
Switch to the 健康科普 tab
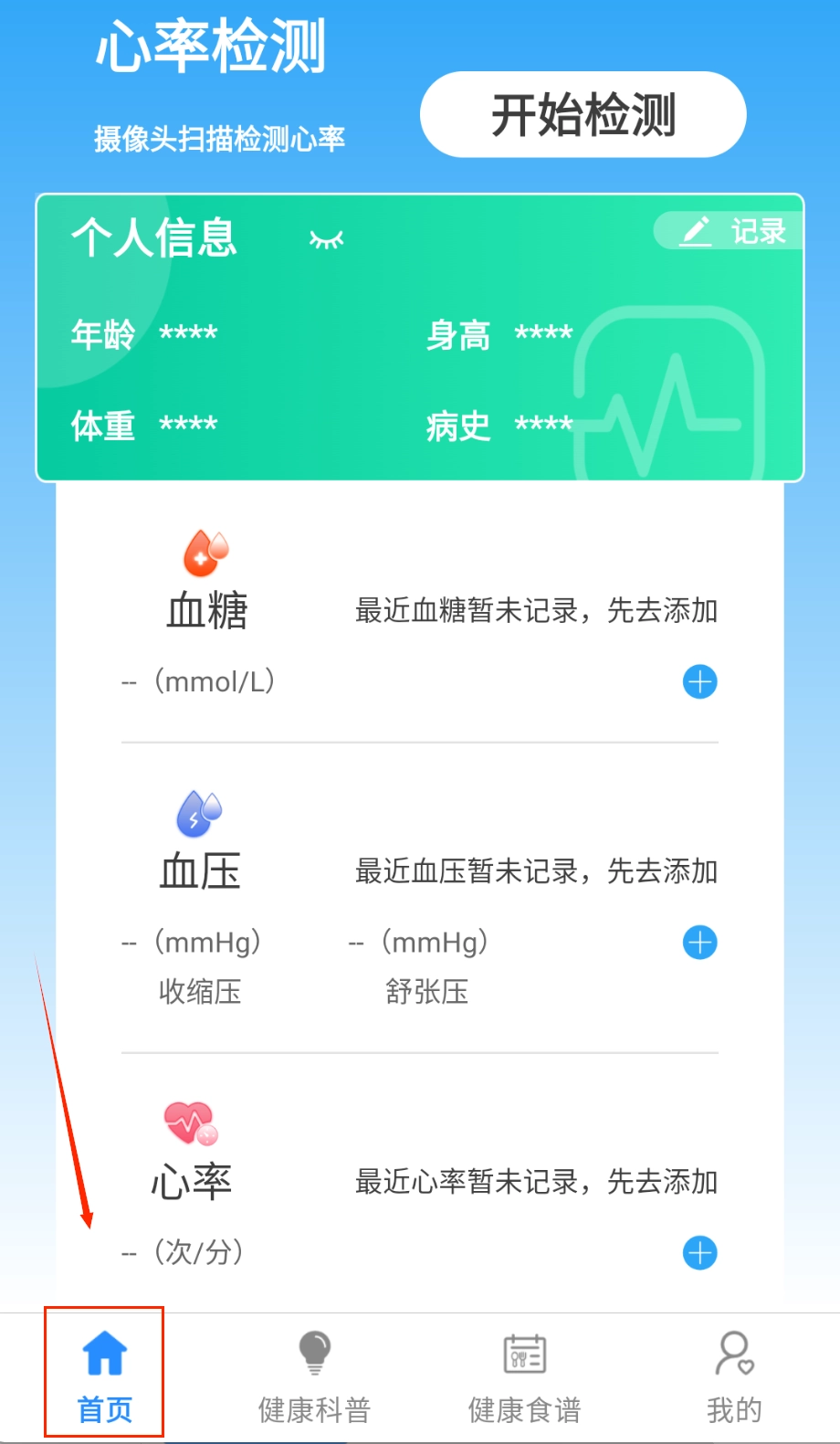[314, 1376]
